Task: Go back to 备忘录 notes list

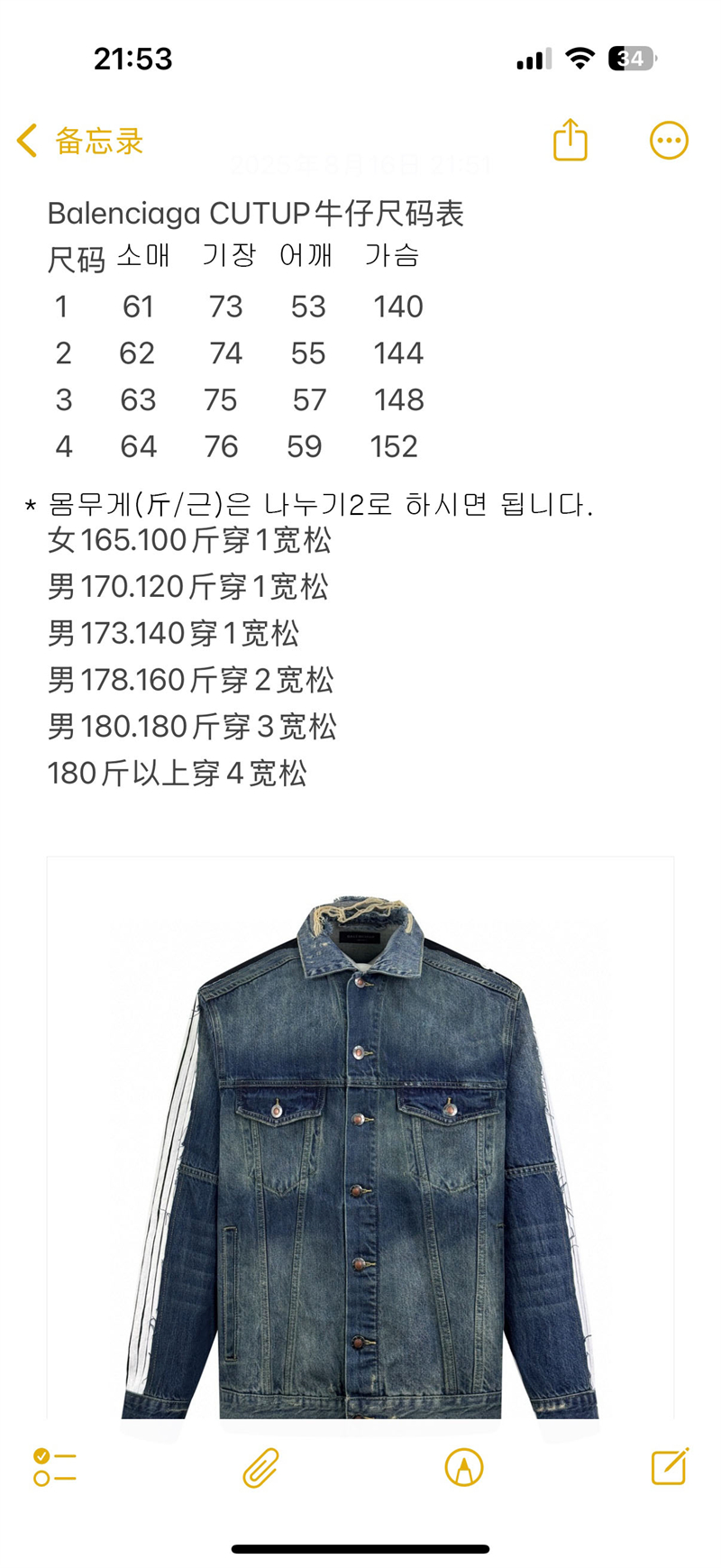Action: click(79, 142)
